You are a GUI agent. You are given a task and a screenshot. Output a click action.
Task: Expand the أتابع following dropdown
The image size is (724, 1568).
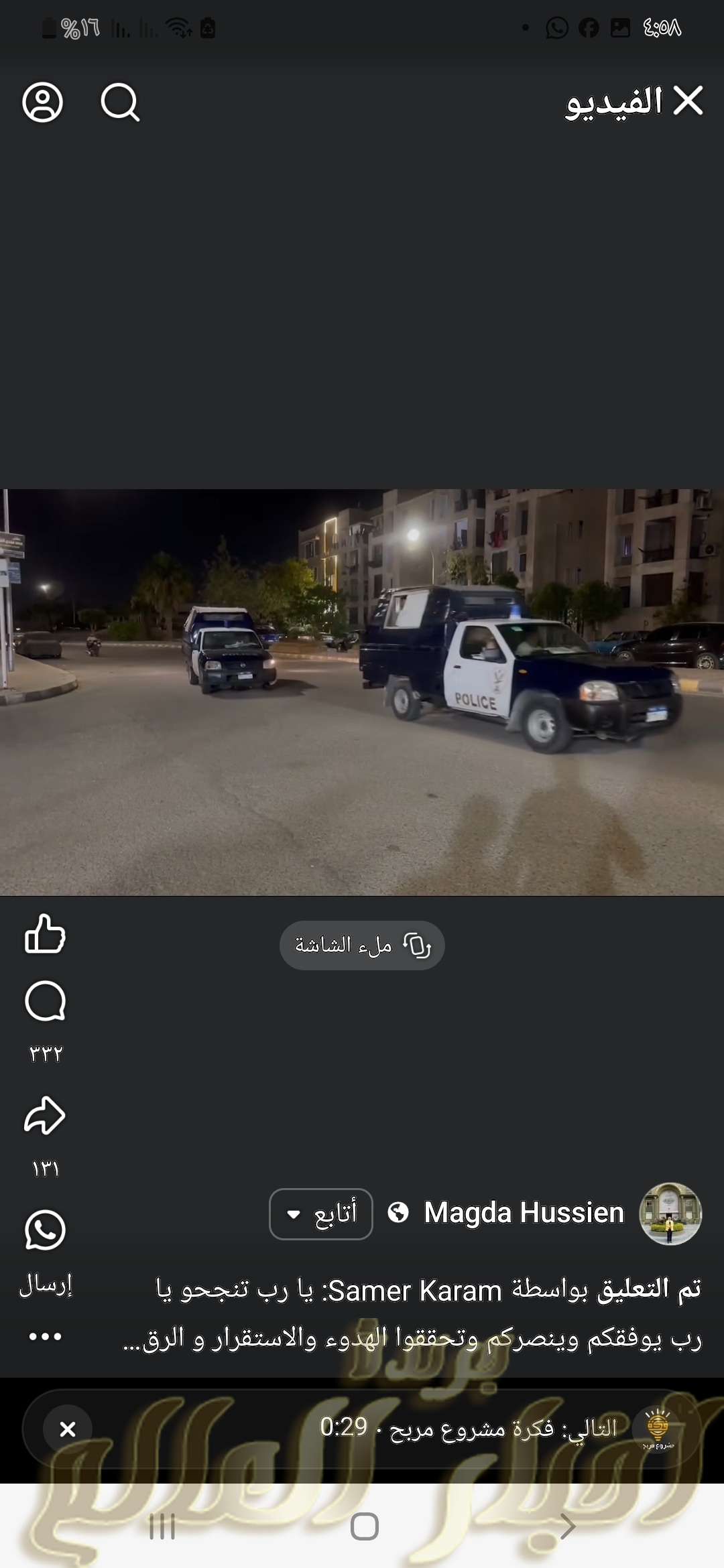(321, 1214)
